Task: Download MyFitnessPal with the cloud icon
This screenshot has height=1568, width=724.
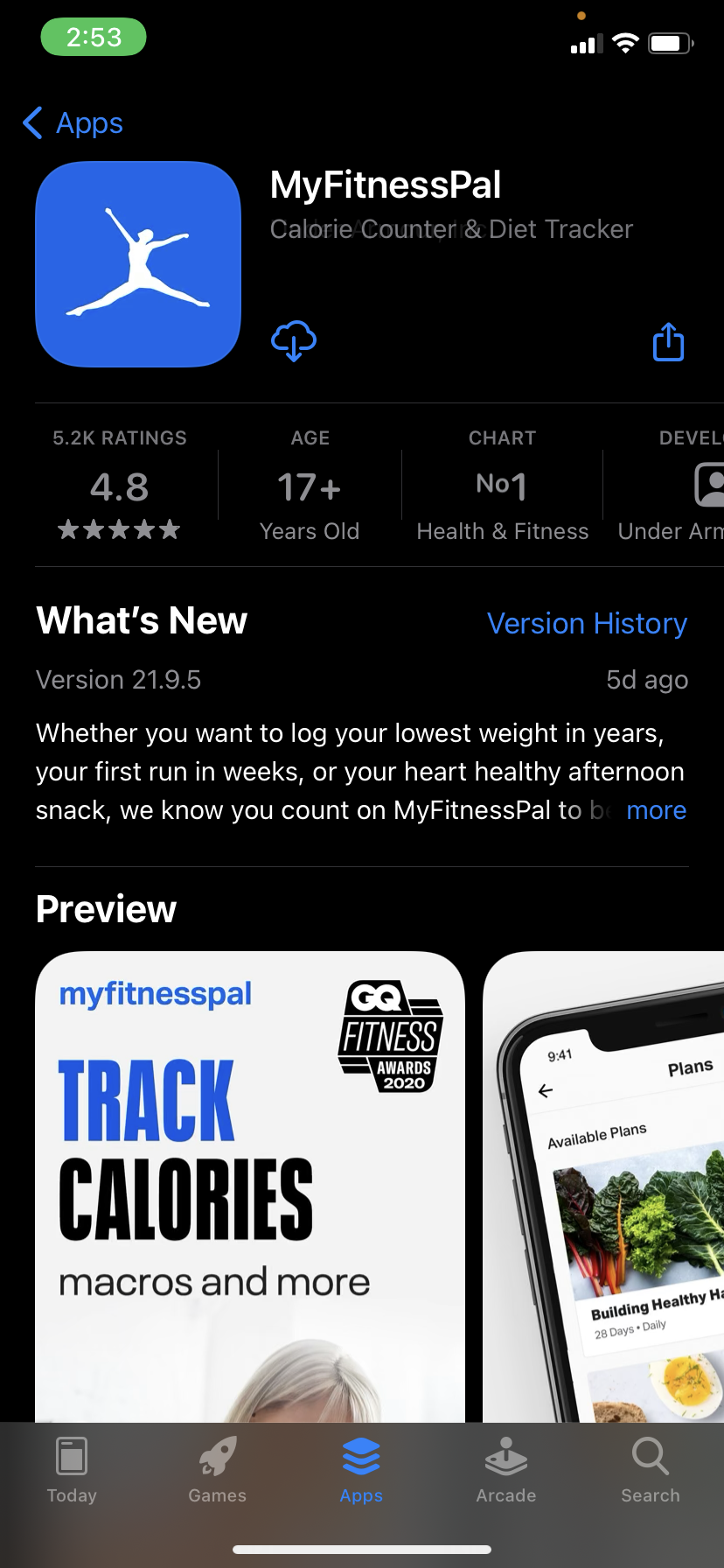Action: tap(294, 340)
